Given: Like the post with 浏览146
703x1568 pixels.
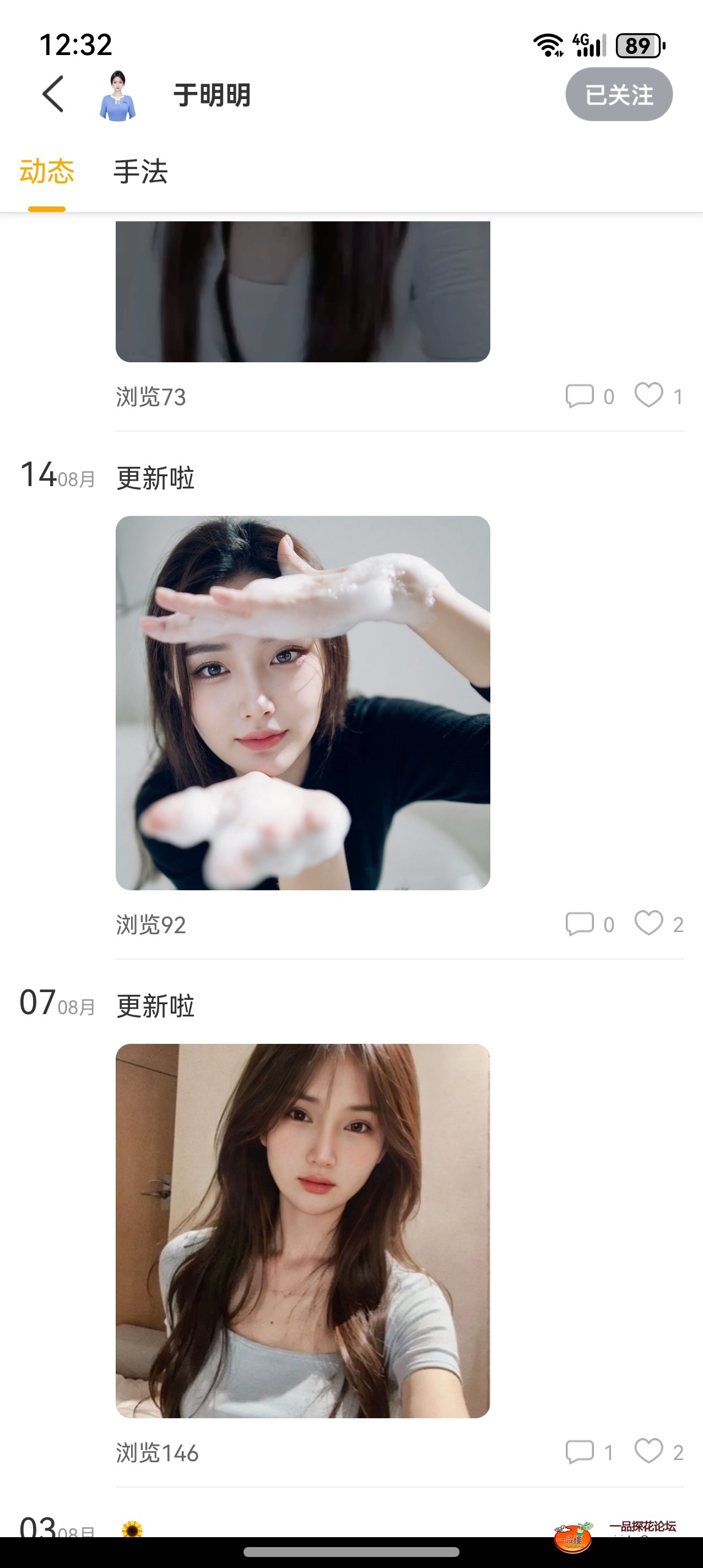Looking at the screenshot, I should [x=649, y=1451].
